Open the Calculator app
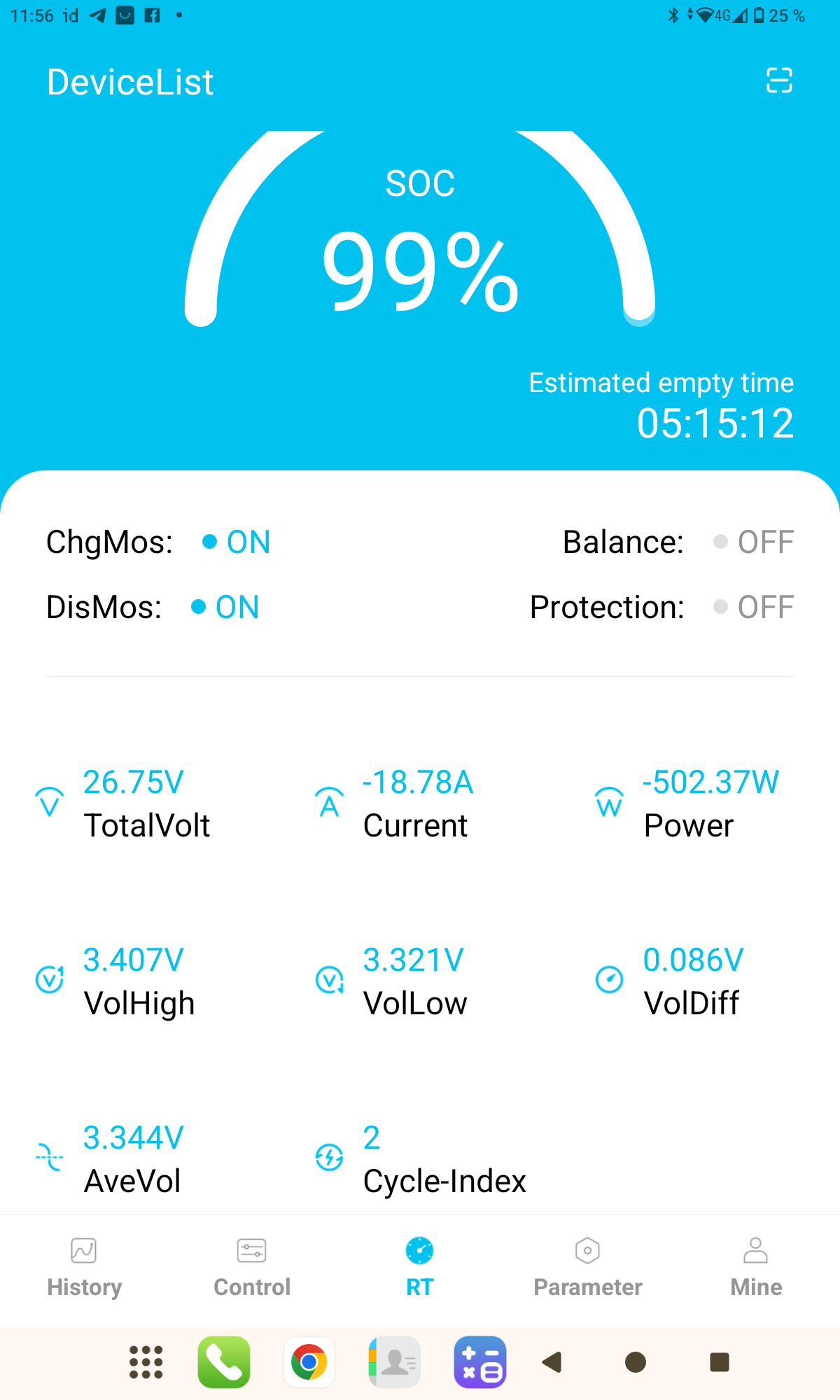The image size is (840, 1400). point(480,1362)
